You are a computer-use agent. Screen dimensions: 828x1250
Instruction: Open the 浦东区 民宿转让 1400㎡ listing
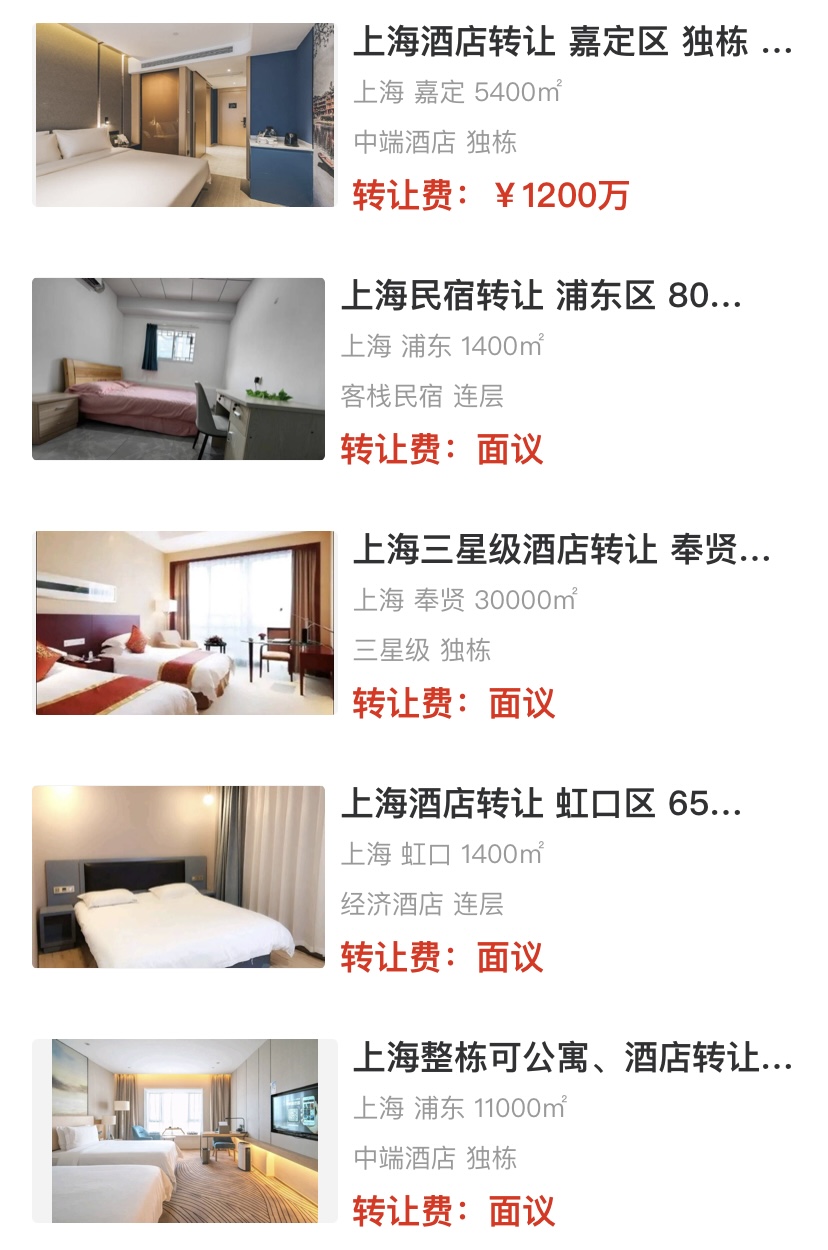click(541, 297)
